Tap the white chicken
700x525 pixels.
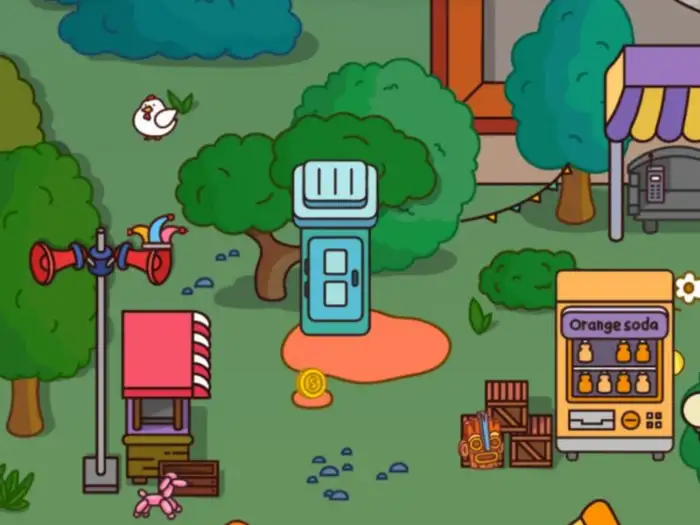155,117
